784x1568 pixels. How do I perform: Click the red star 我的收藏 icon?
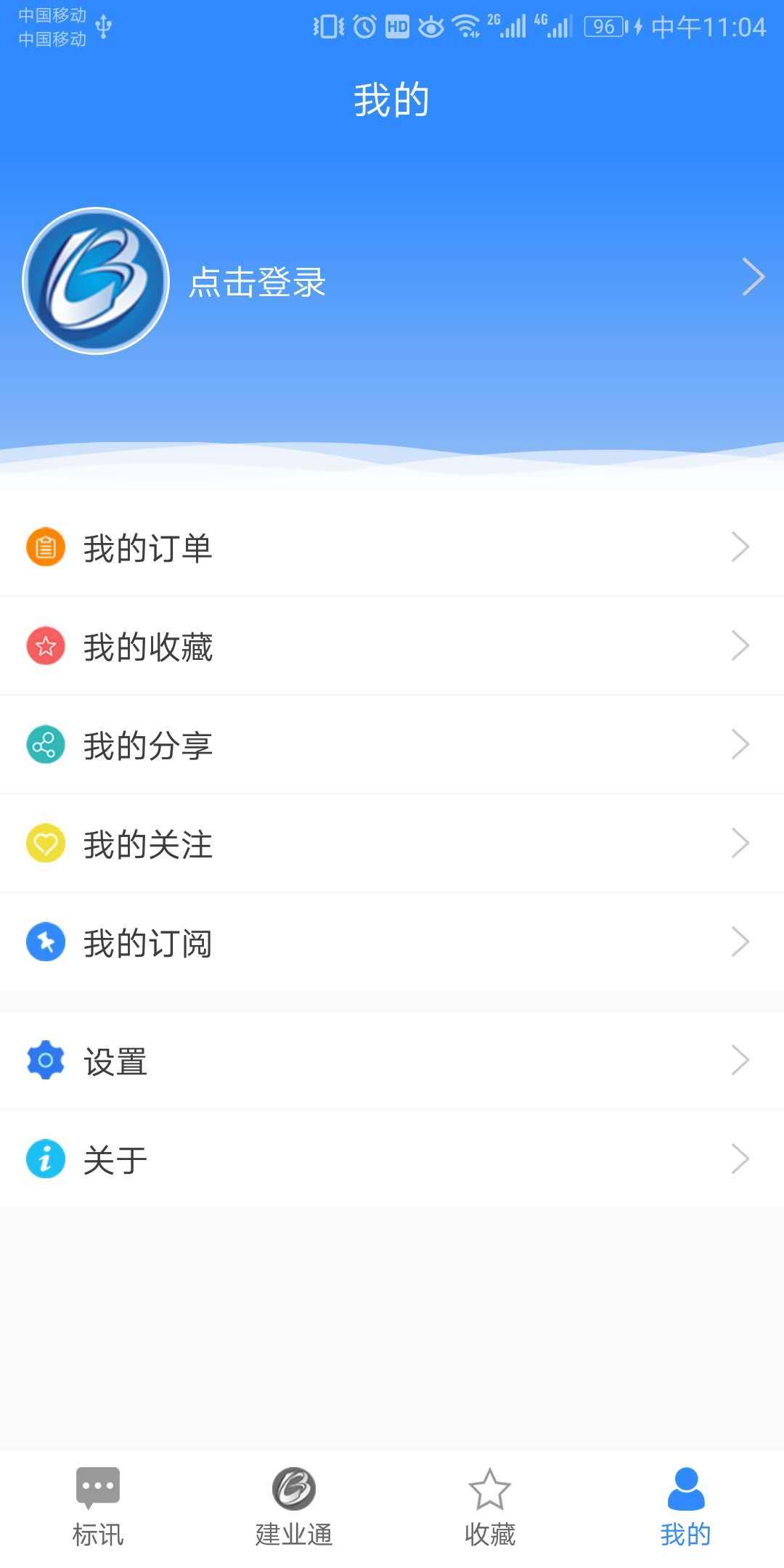coord(45,646)
